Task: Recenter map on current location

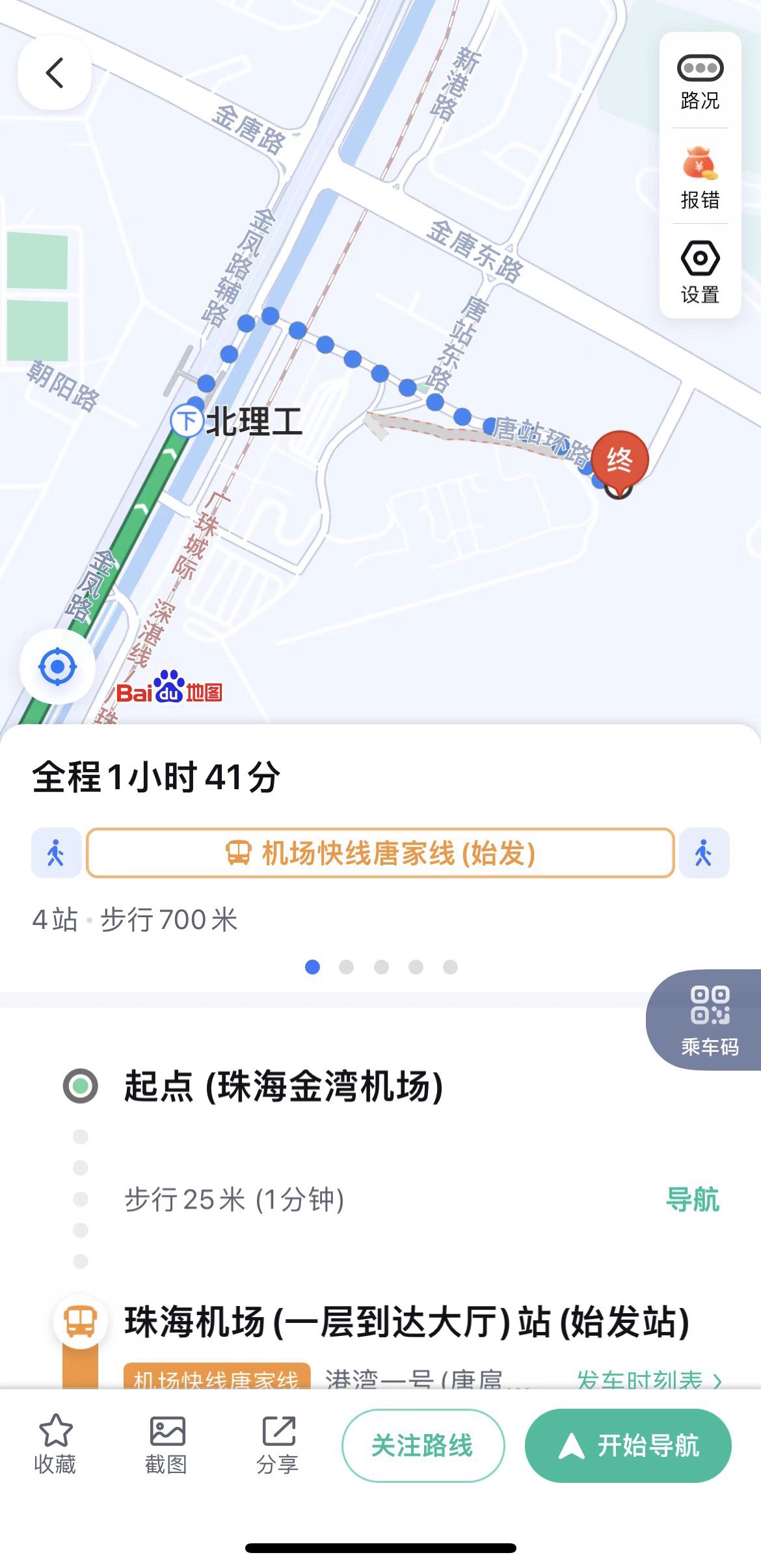Action: pyautogui.click(x=58, y=666)
